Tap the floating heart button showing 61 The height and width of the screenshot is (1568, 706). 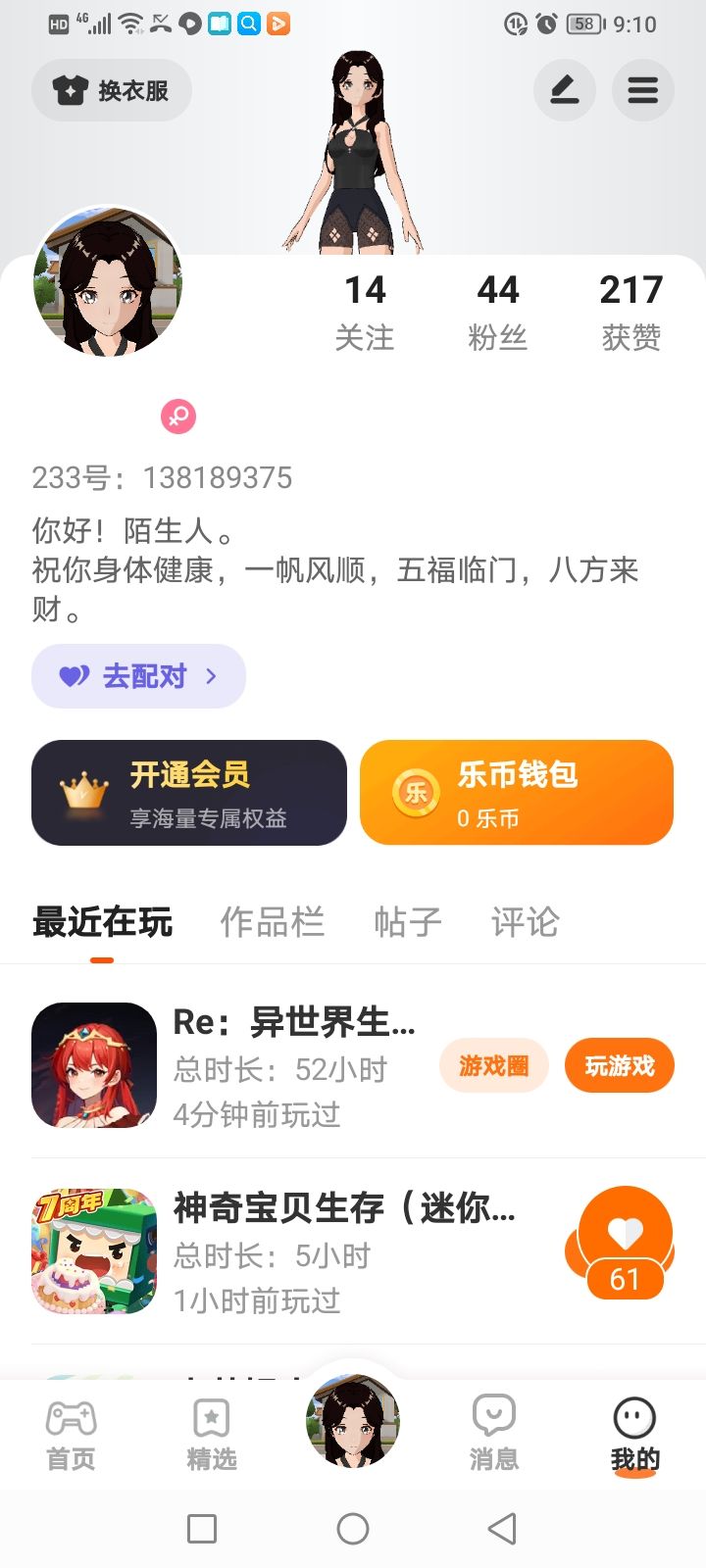tap(624, 1244)
